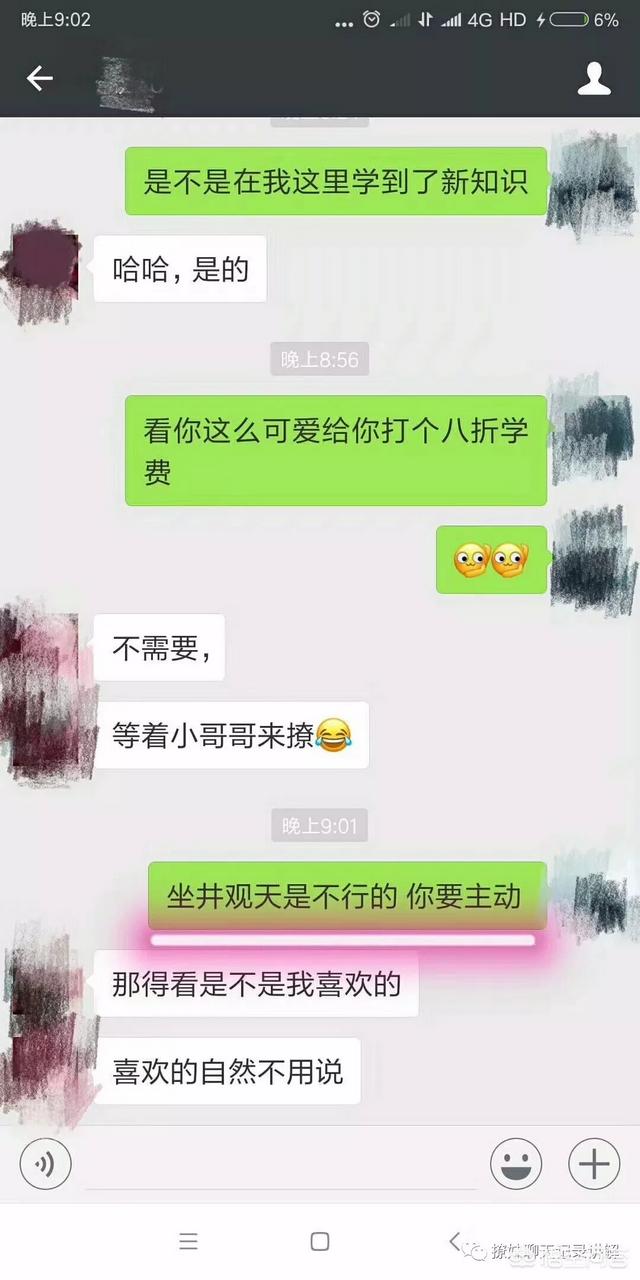Tap the system home button
The image size is (640, 1280).
pos(320,1241)
